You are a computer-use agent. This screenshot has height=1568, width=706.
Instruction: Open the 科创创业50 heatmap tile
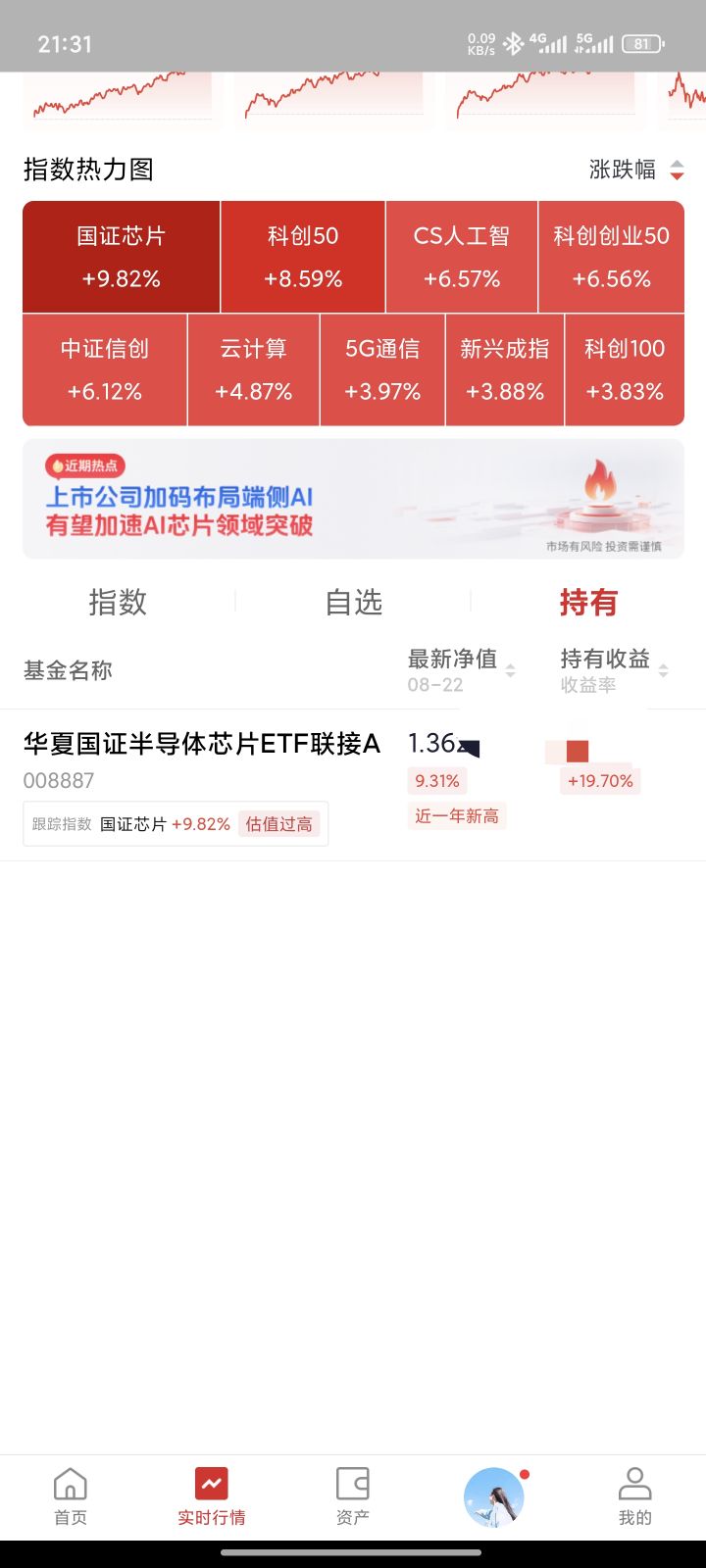point(611,257)
